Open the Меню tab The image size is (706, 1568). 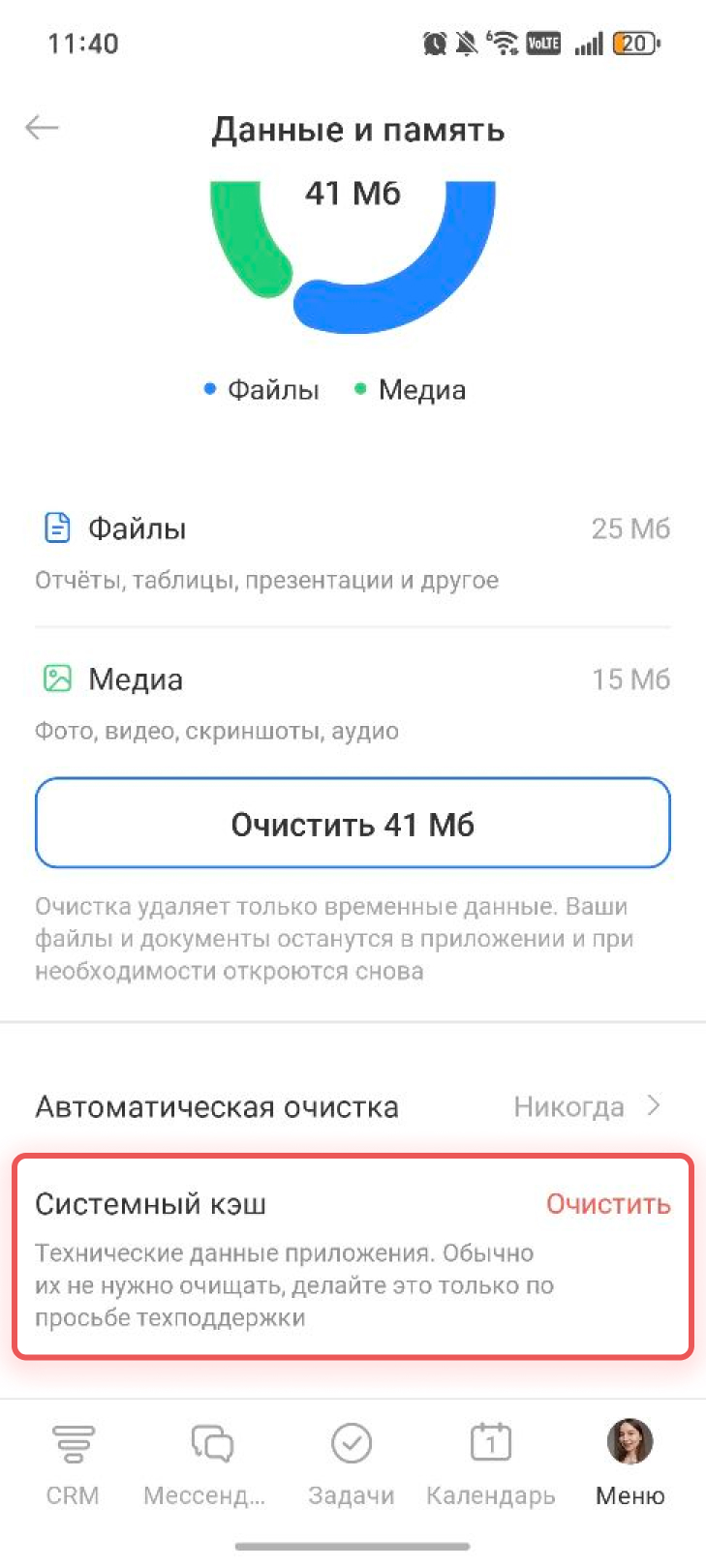tap(629, 1463)
